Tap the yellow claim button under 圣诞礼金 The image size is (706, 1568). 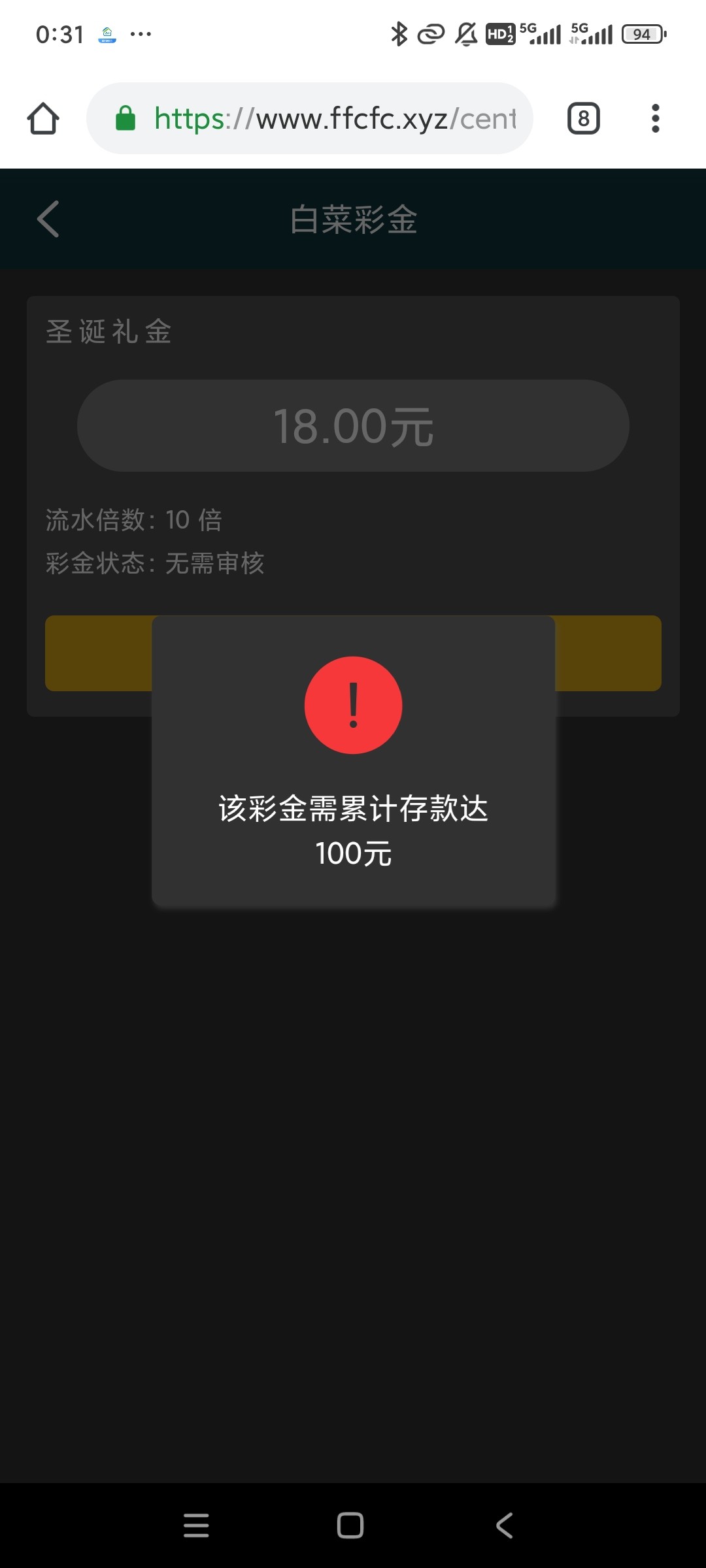point(98,653)
